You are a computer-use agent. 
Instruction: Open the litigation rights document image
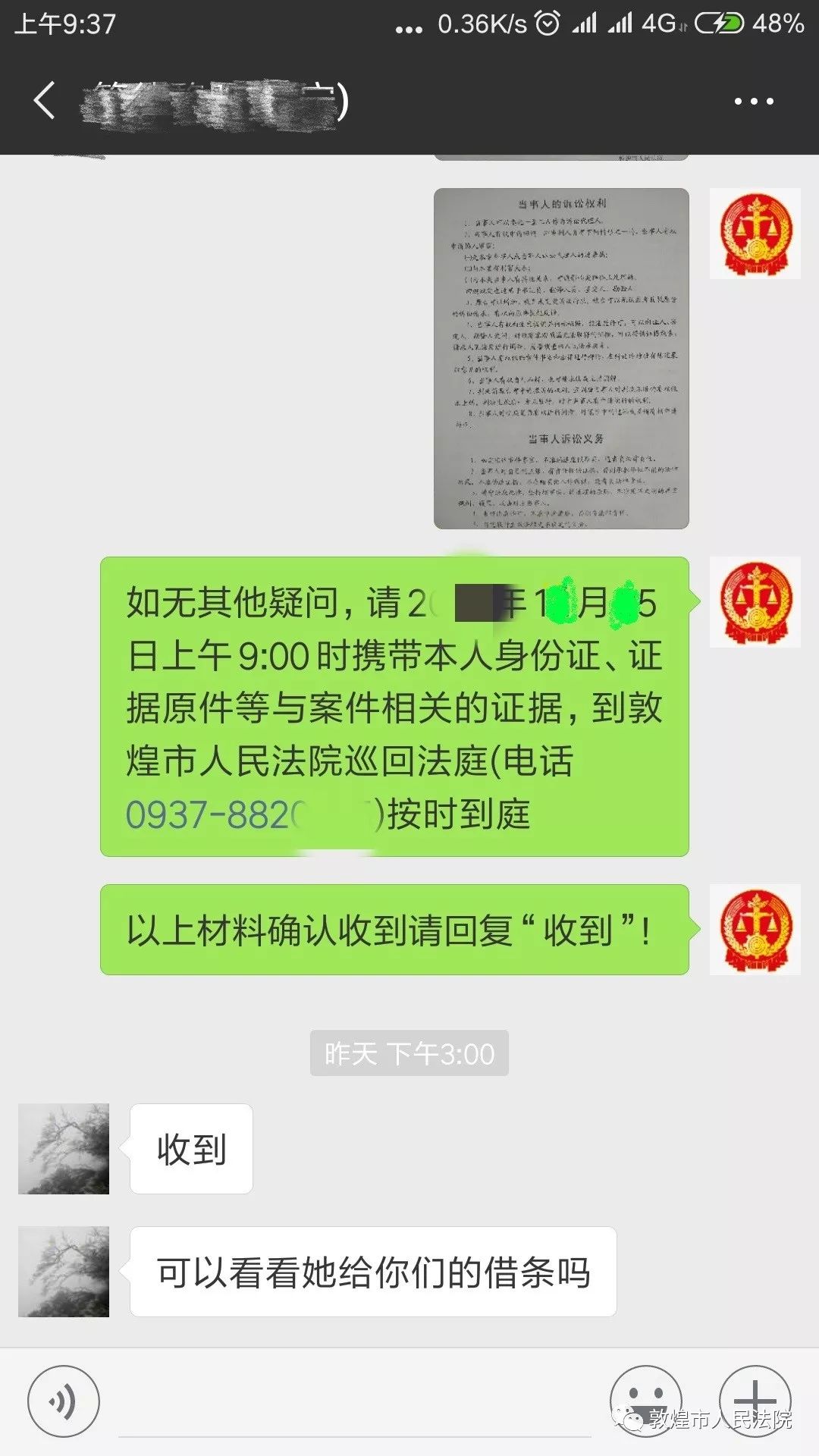click(561, 358)
